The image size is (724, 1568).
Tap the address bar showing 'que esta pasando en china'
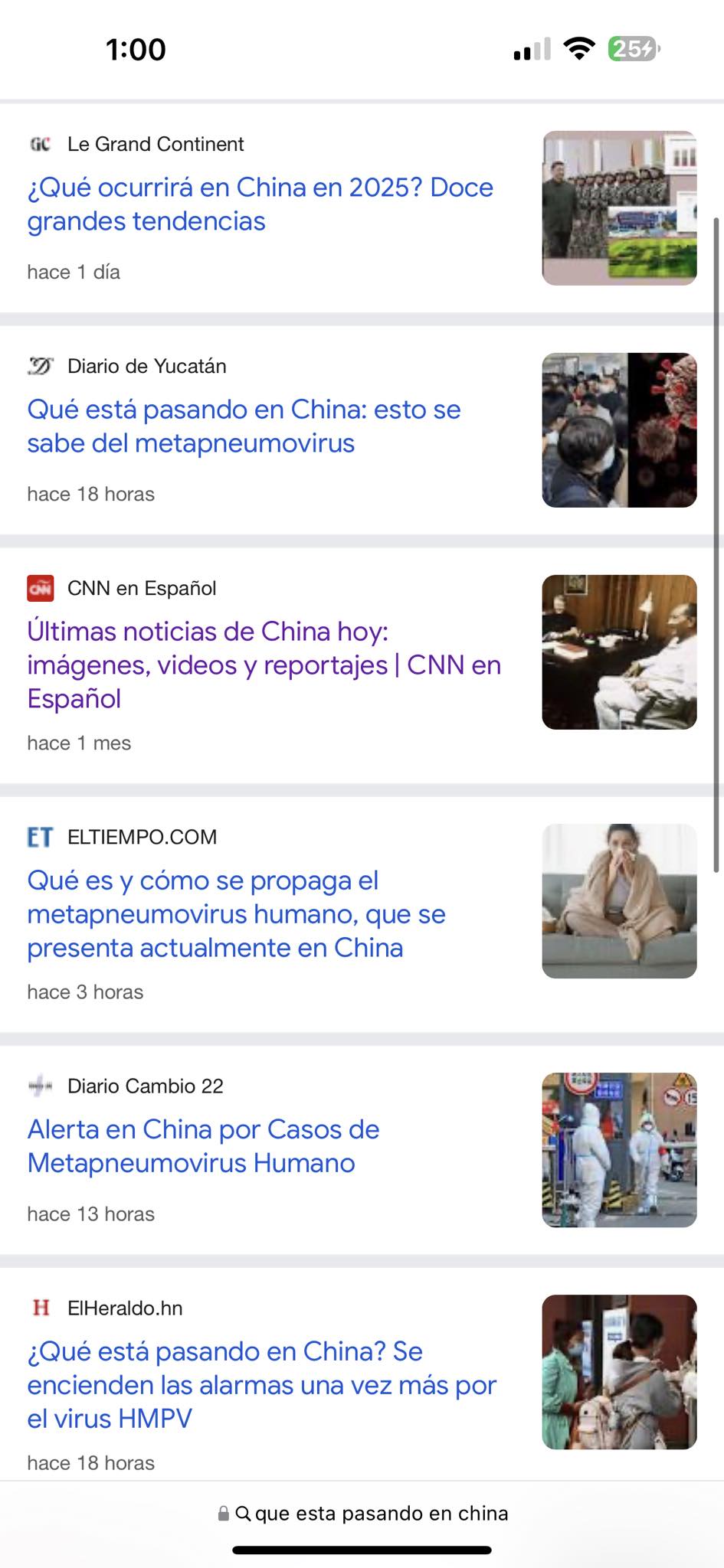point(362,1513)
